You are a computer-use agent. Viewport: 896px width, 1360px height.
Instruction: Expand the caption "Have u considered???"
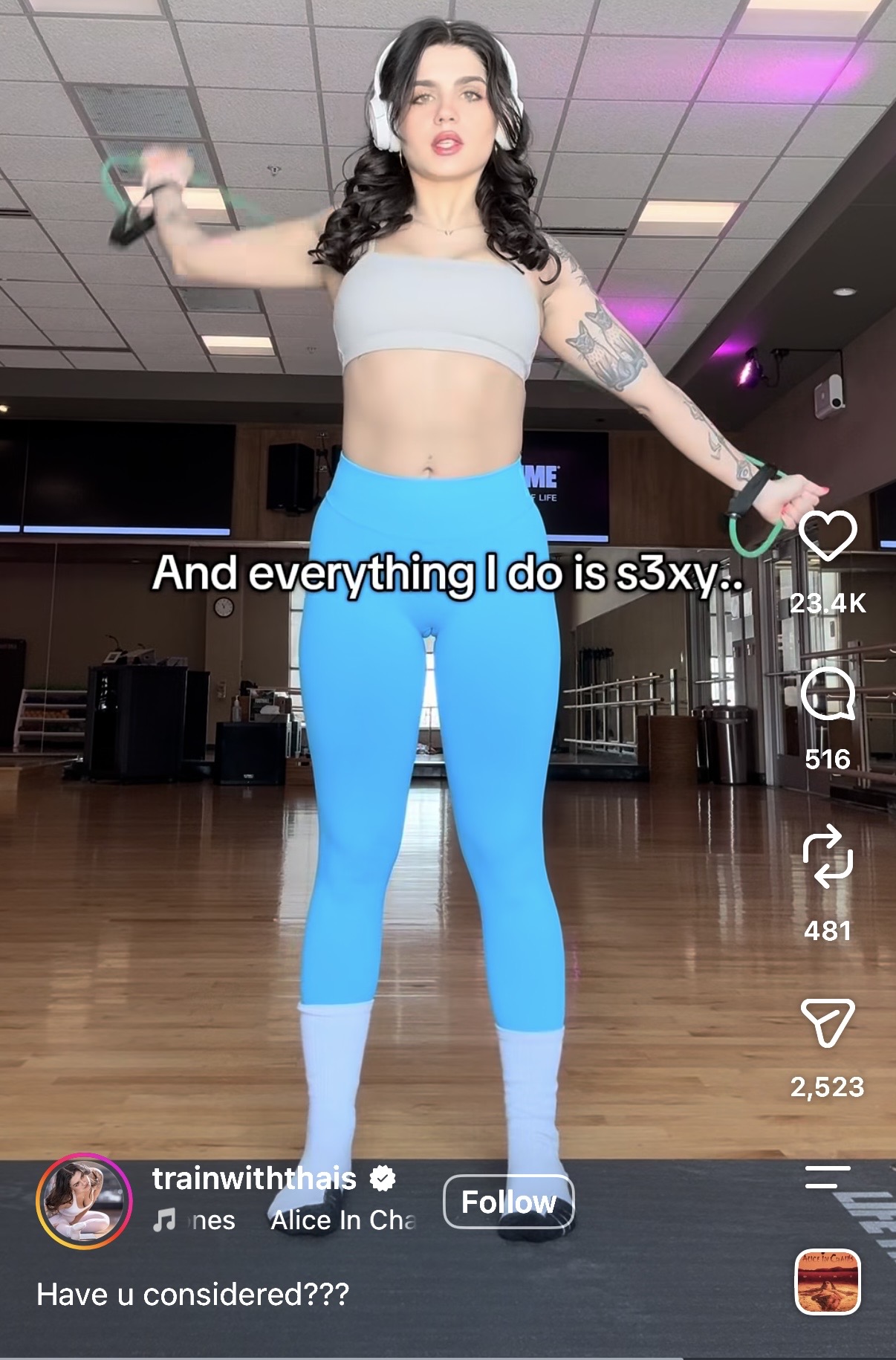pyautogui.click(x=192, y=1295)
